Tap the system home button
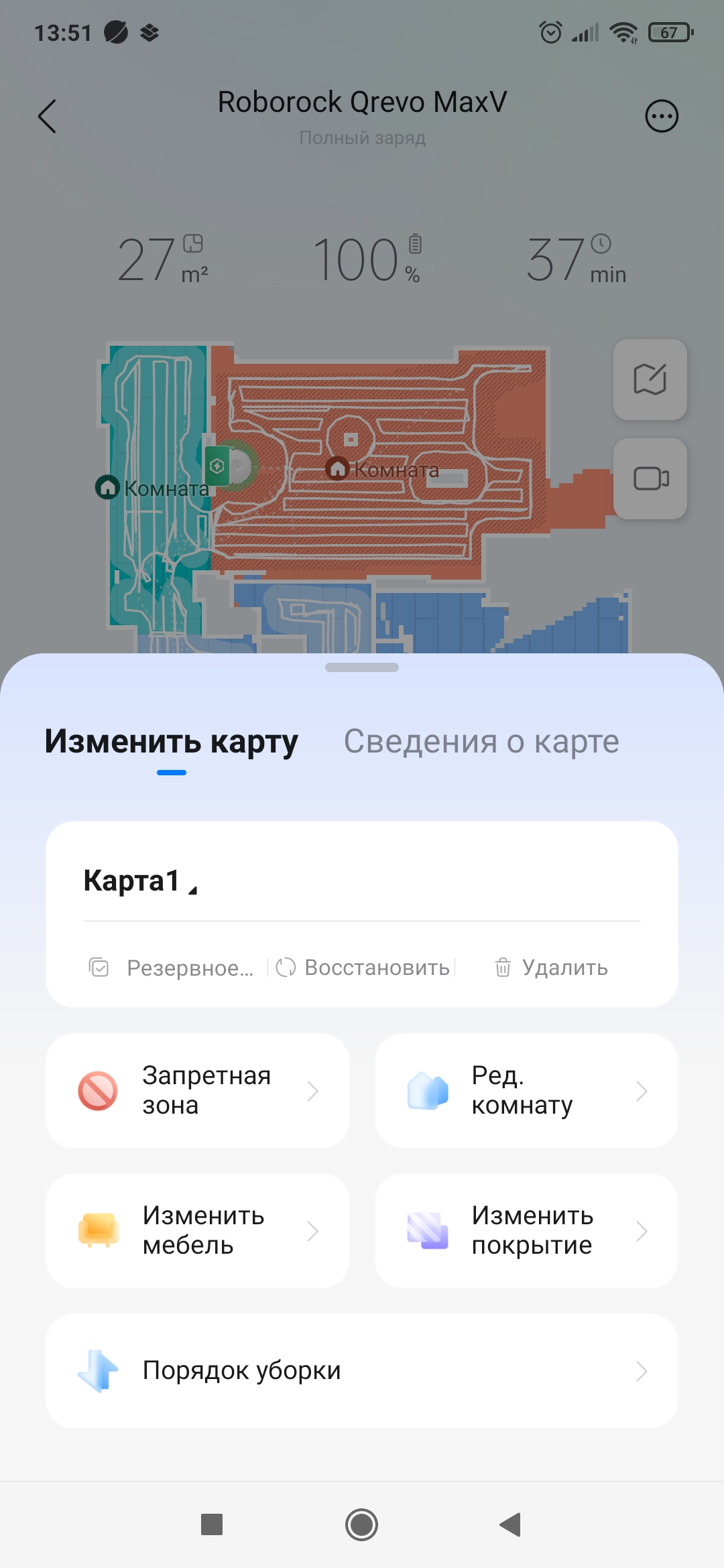Viewport: 724px width, 1568px height. [x=362, y=1525]
